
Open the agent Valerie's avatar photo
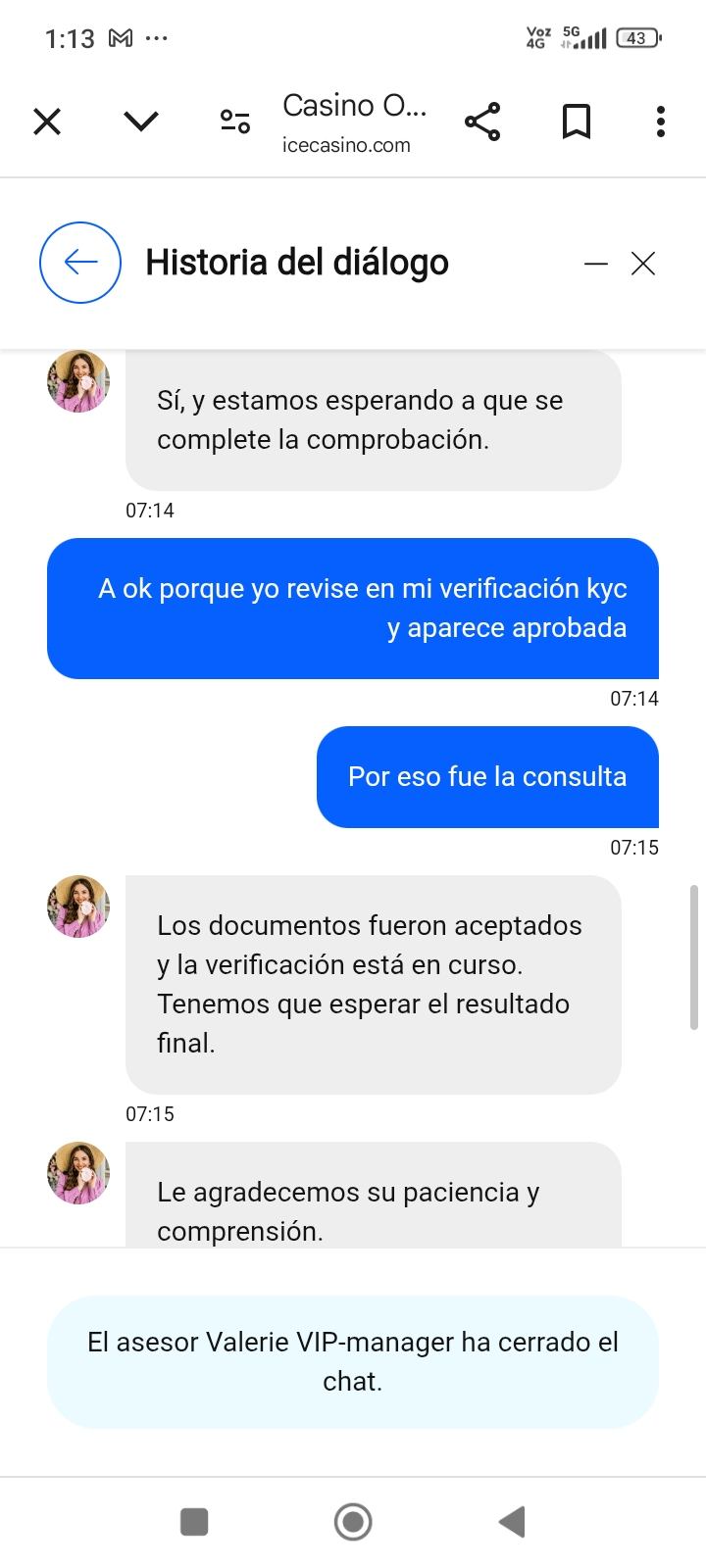pyautogui.click(x=77, y=906)
